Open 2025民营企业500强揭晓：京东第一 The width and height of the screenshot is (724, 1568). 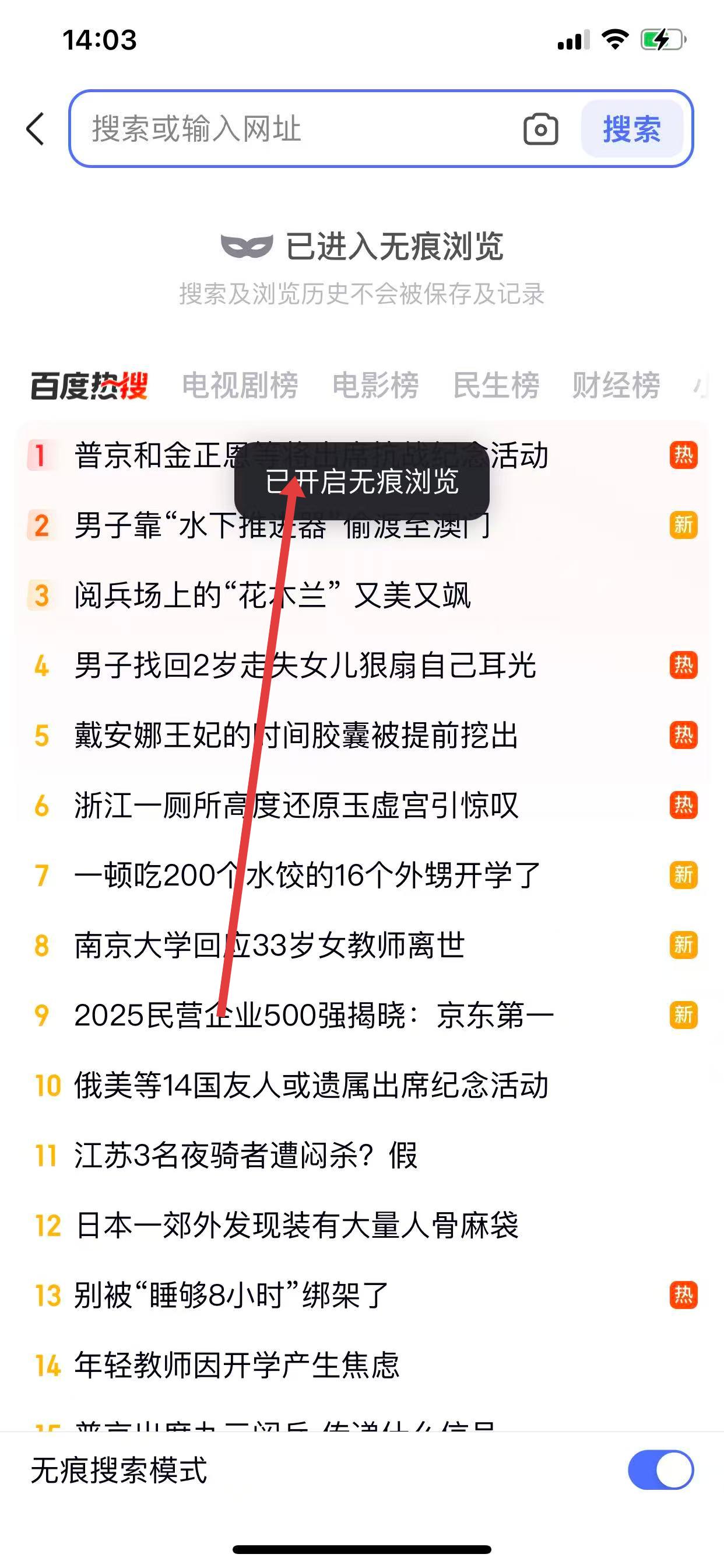[x=314, y=1016]
